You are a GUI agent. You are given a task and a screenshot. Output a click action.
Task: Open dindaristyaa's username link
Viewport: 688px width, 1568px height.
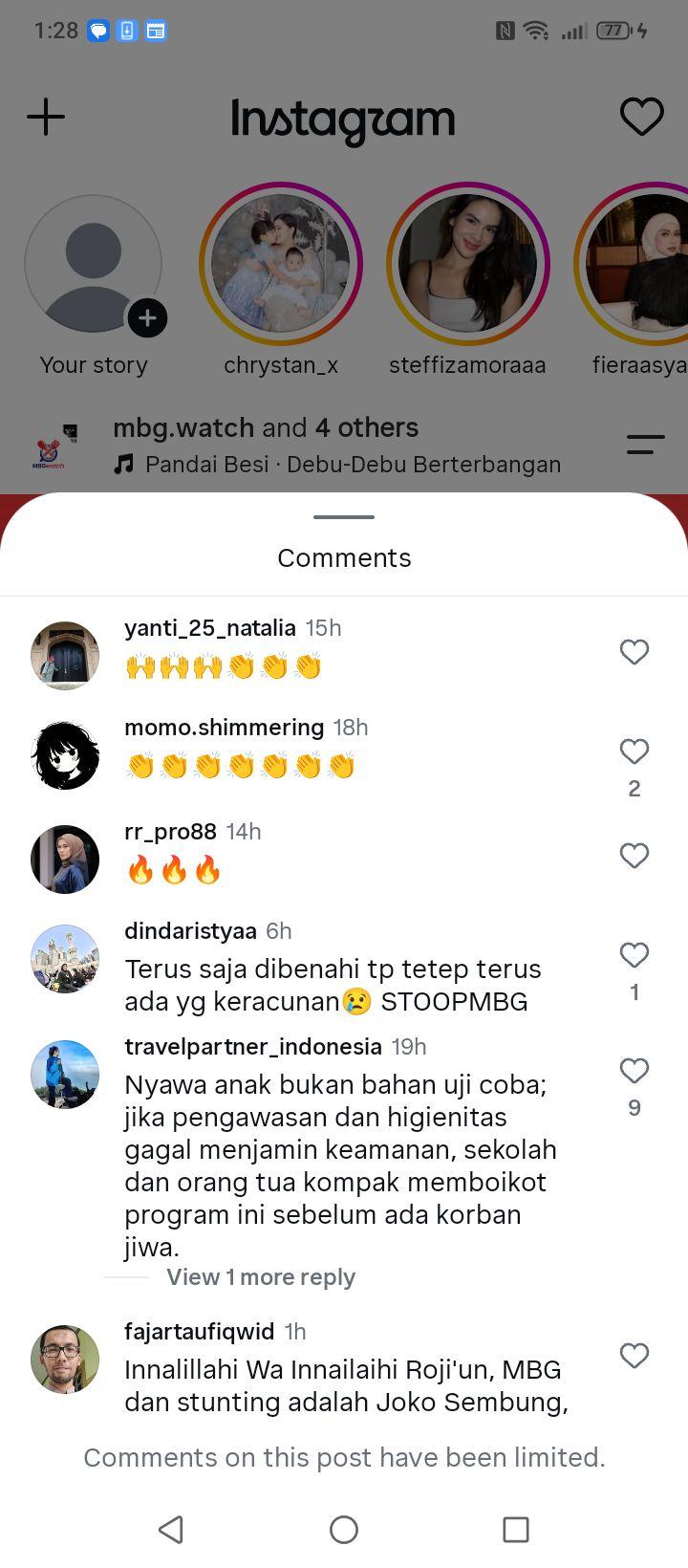pyautogui.click(x=190, y=930)
